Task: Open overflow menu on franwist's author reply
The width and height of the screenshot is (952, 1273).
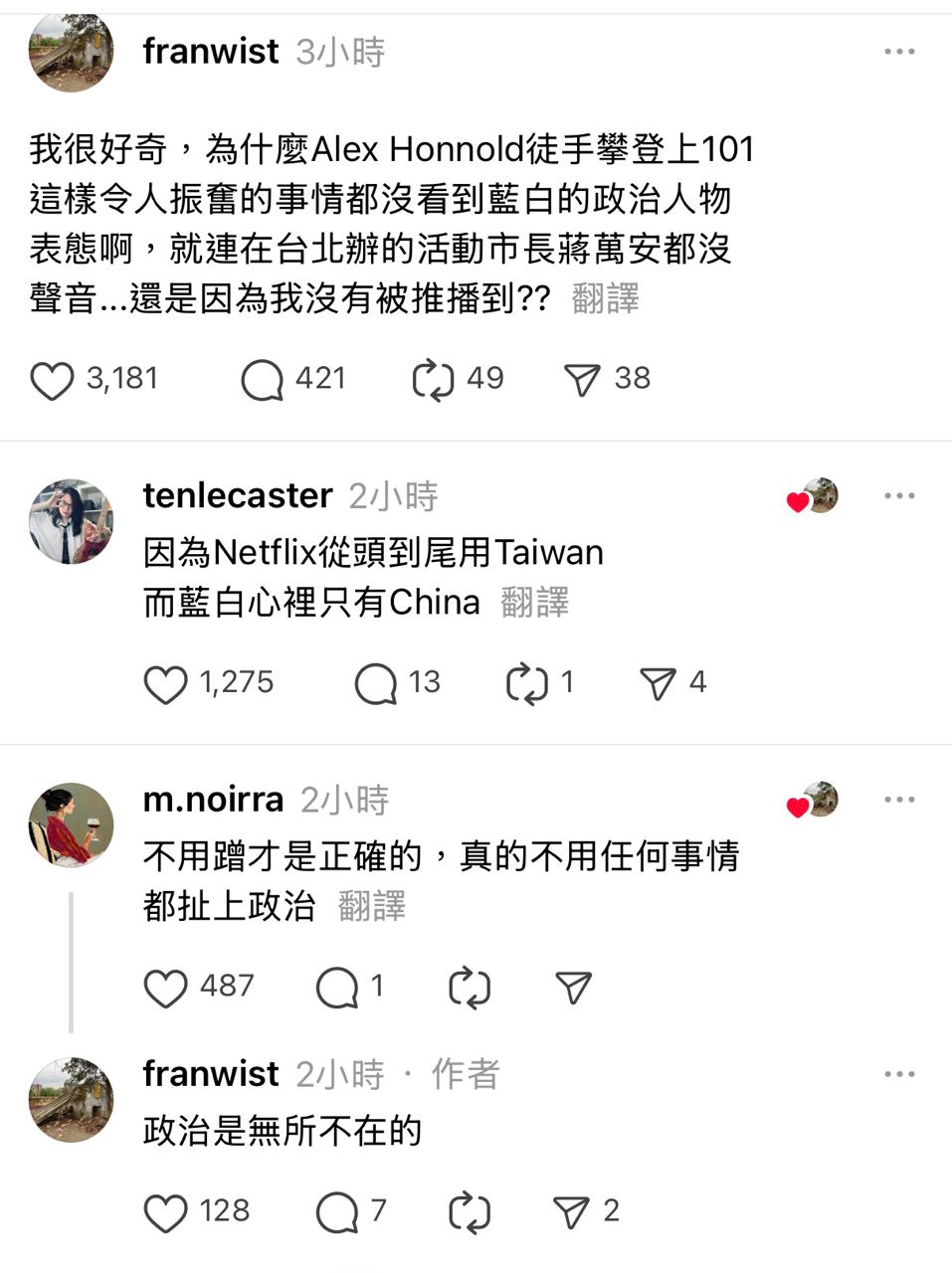Action: pyautogui.click(x=898, y=1074)
